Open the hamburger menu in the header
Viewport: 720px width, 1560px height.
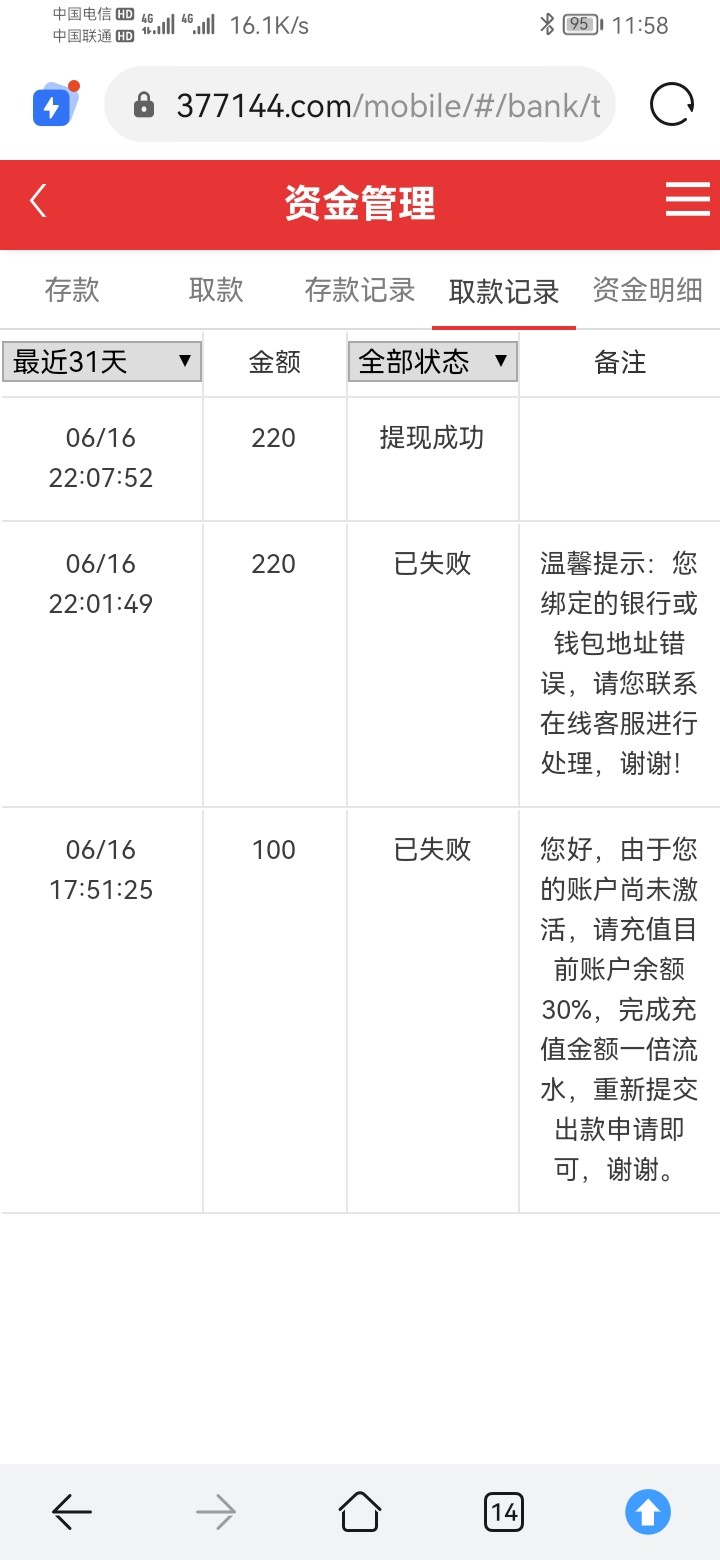(x=688, y=201)
